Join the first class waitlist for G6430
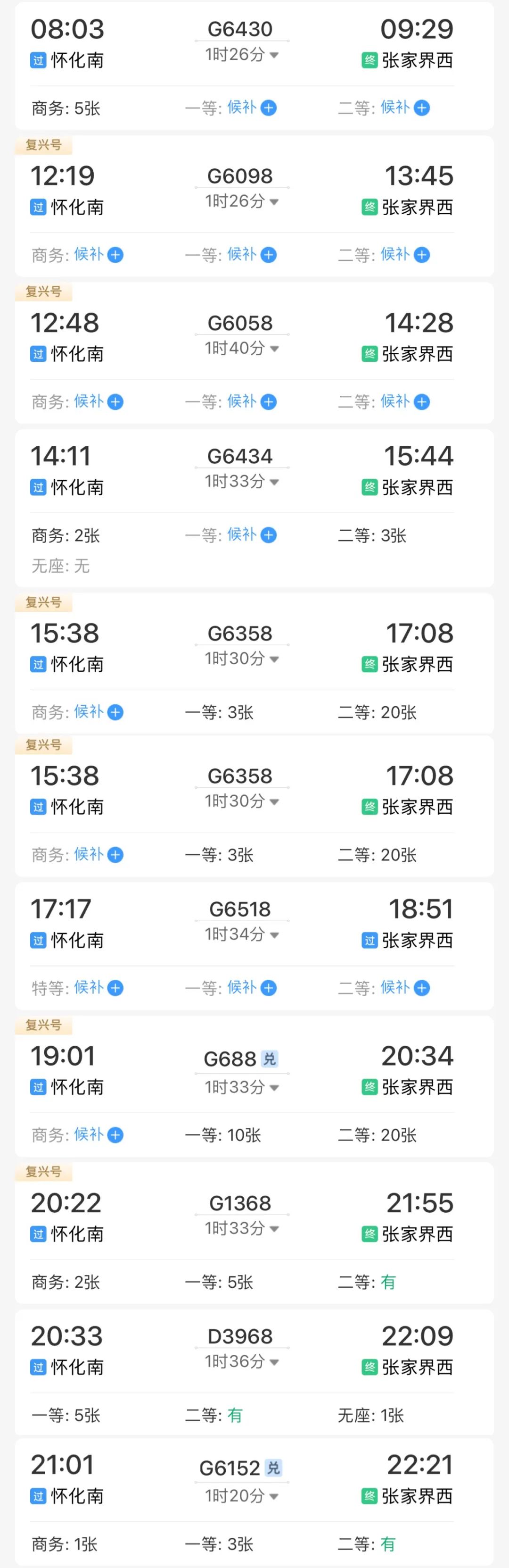This screenshot has height=1568, width=509. [268, 108]
